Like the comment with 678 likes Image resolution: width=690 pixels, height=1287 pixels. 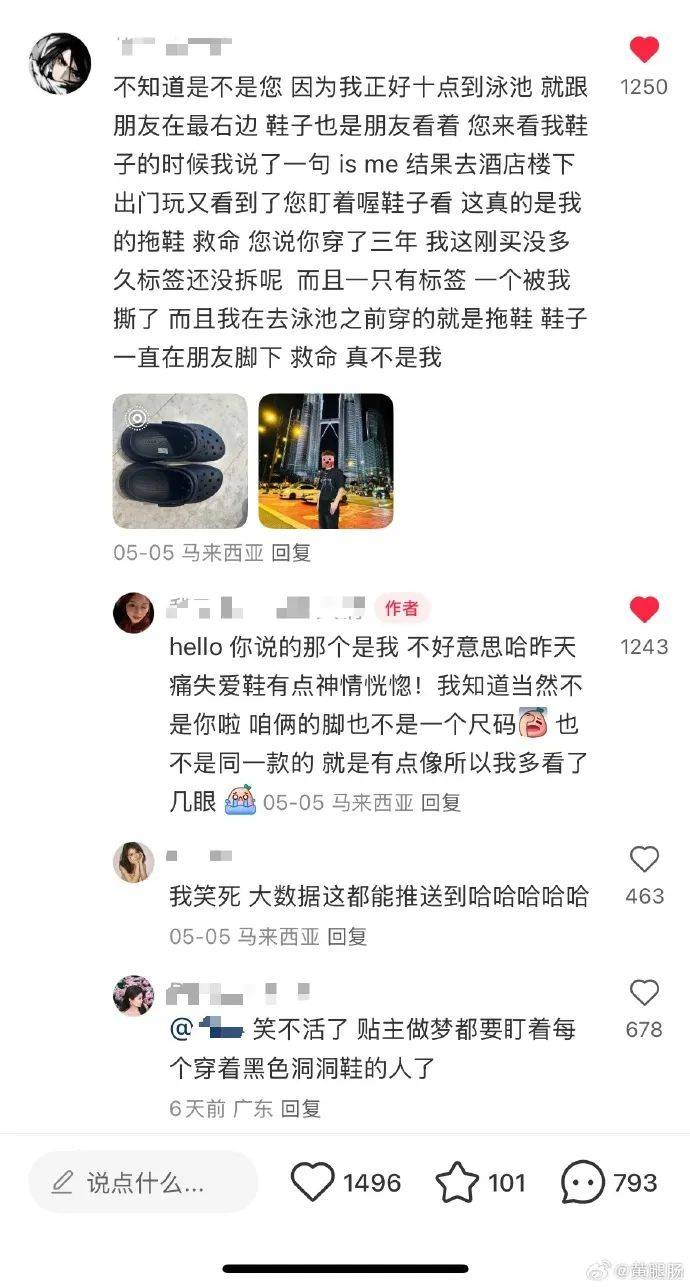pos(644,993)
